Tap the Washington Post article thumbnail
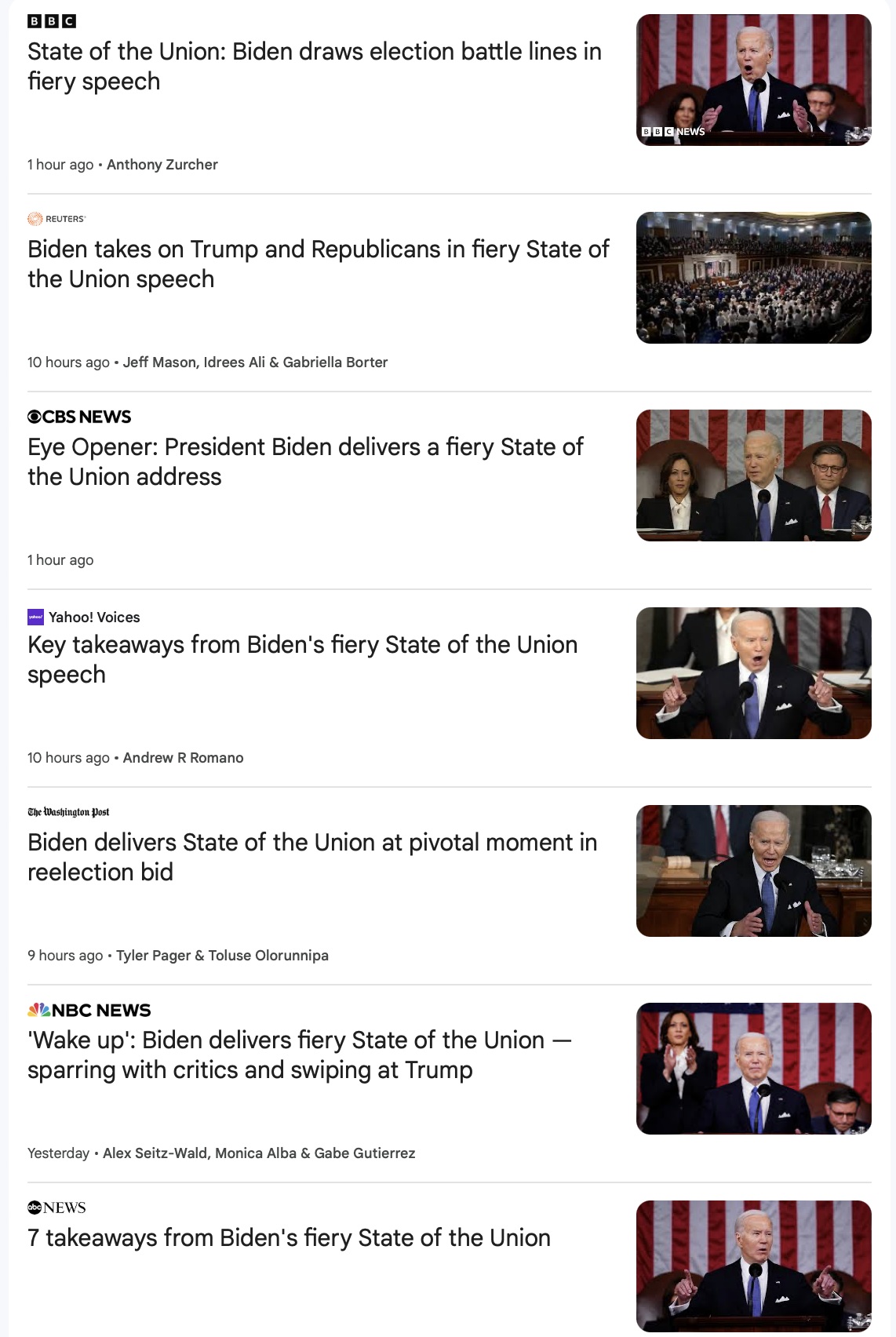 tap(753, 871)
